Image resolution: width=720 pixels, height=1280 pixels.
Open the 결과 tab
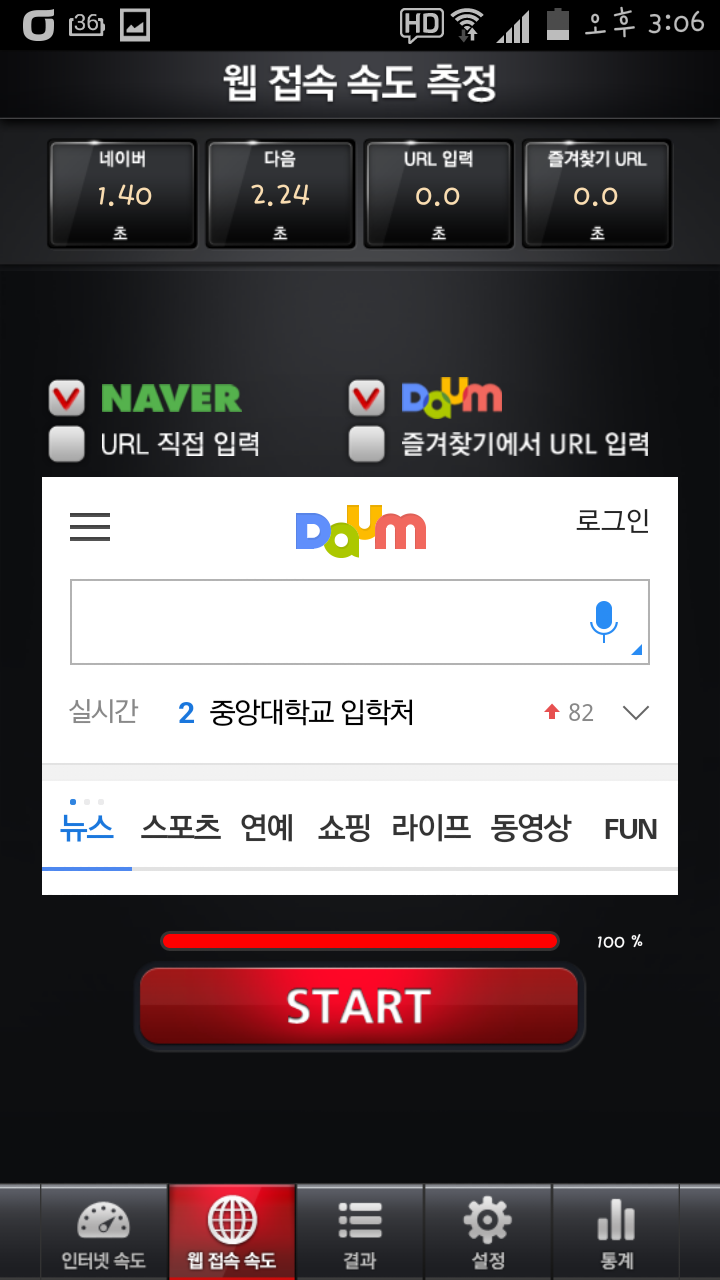[x=360, y=1233]
